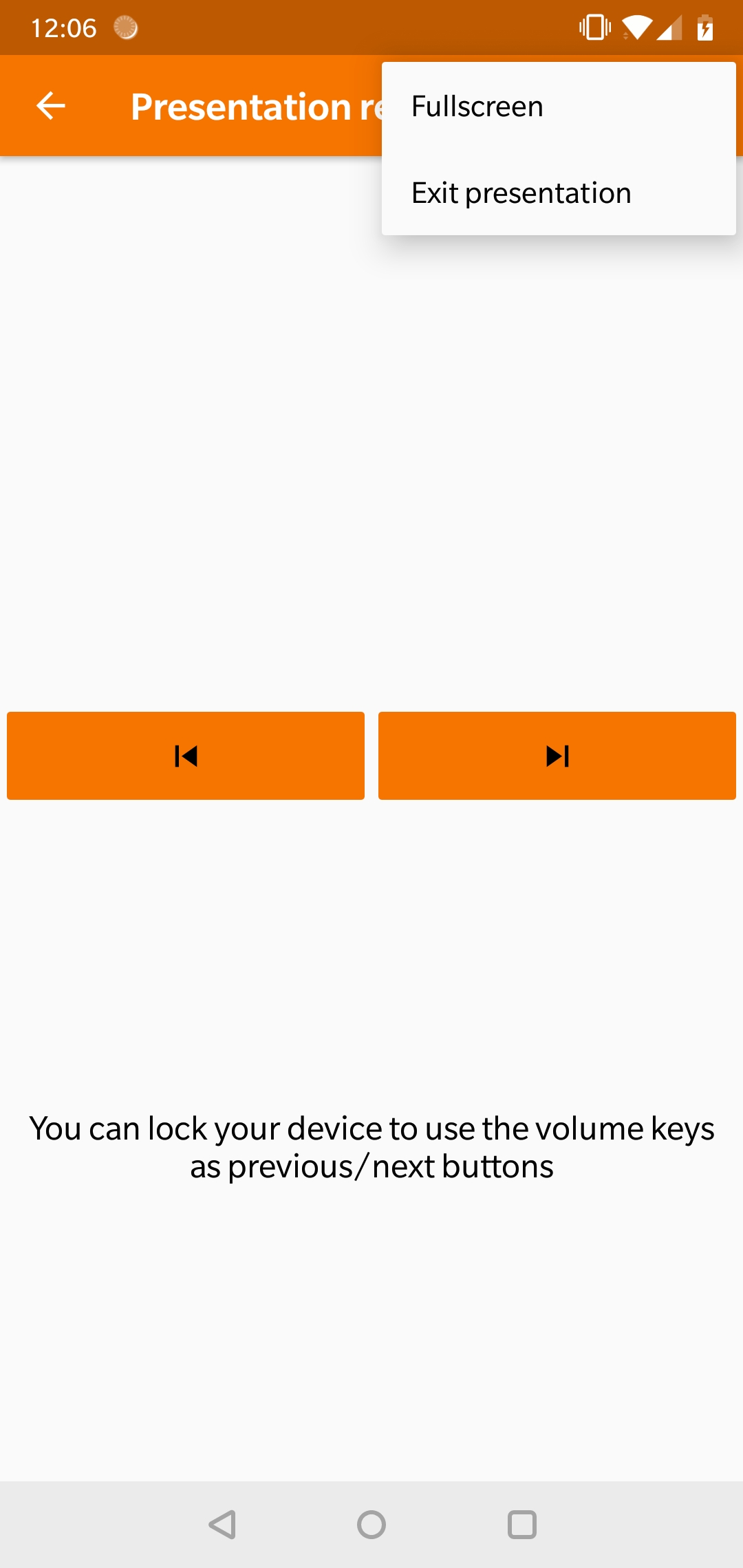743x1568 pixels.
Task: Advance to the next slide
Action: coord(557,756)
